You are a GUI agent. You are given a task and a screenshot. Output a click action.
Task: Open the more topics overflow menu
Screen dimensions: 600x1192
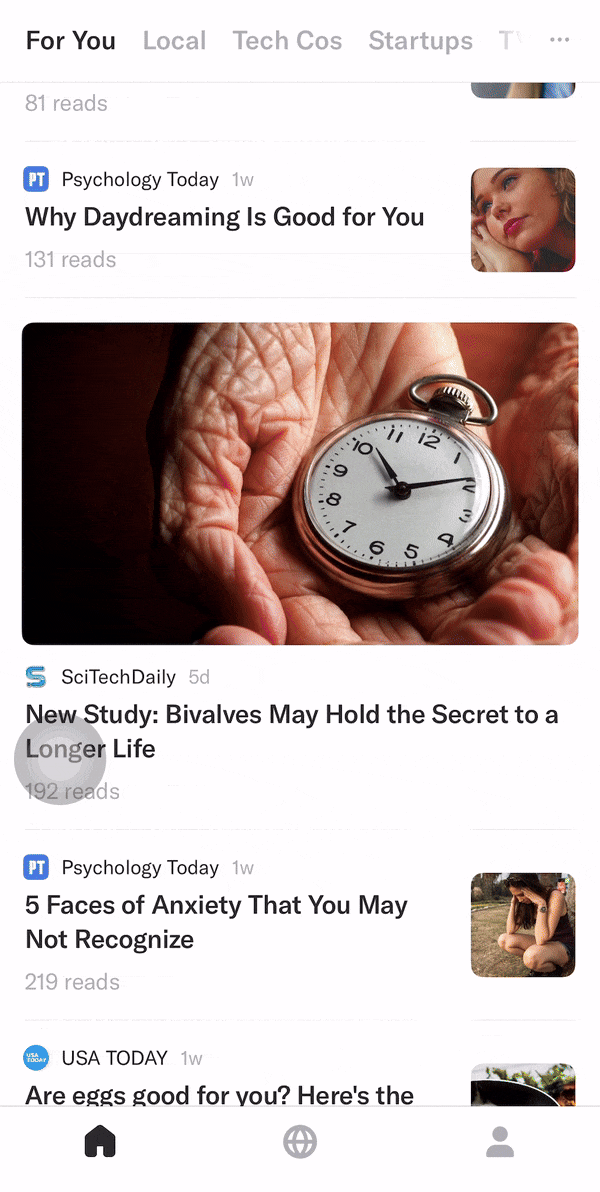coord(560,40)
